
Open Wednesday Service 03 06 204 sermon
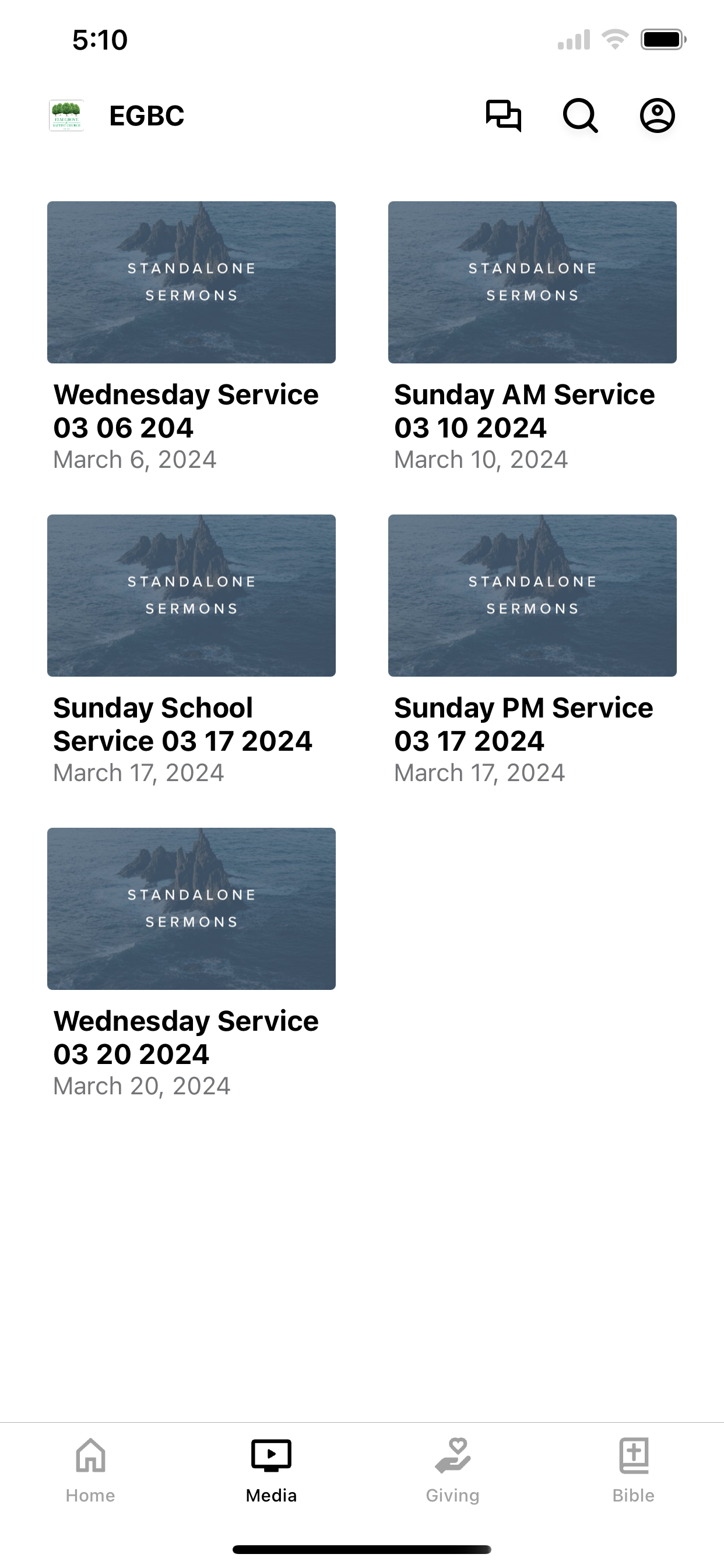[x=192, y=337]
